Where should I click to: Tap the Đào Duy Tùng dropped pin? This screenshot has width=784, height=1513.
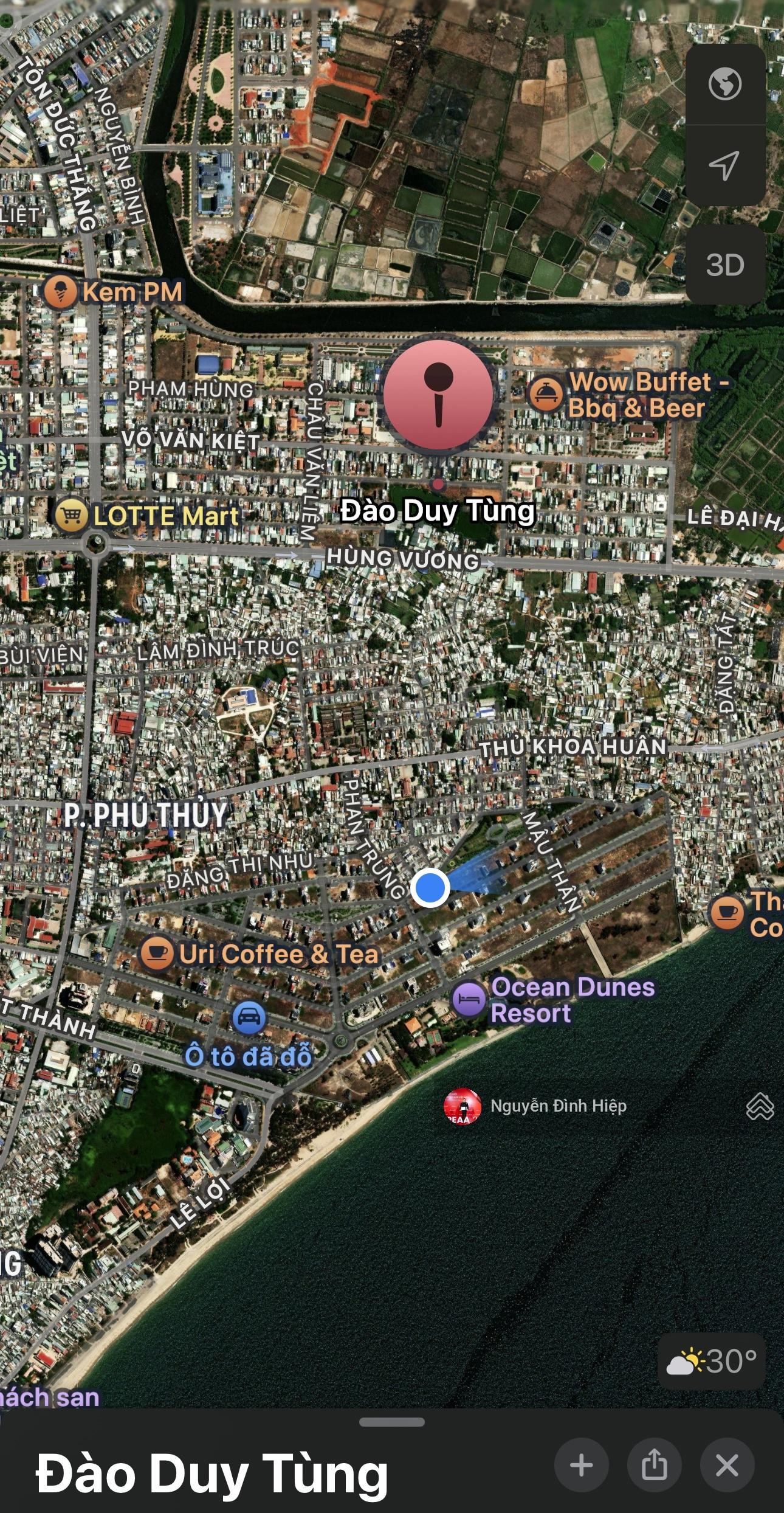pyautogui.click(x=438, y=395)
